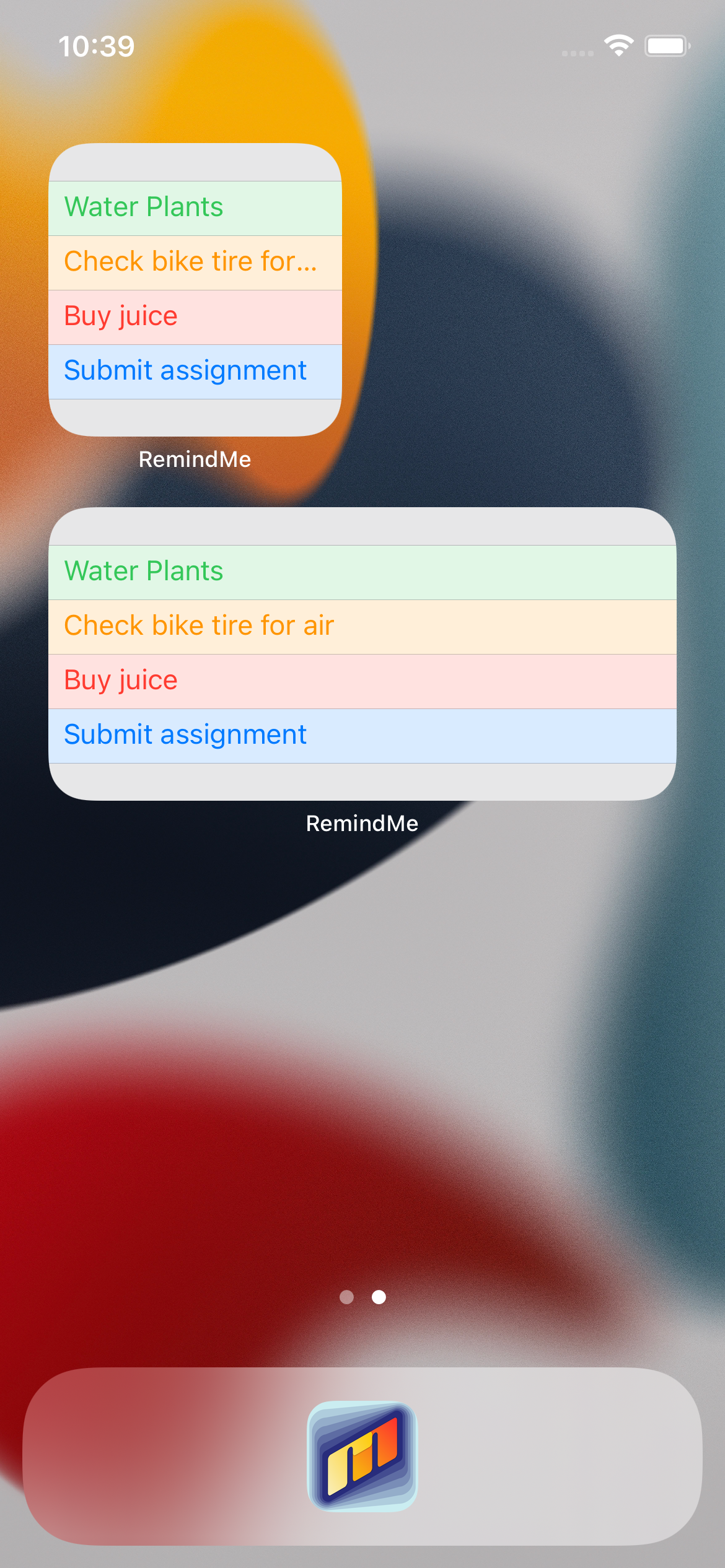Tap the home screen page indicator dots

pos(362,1297)
